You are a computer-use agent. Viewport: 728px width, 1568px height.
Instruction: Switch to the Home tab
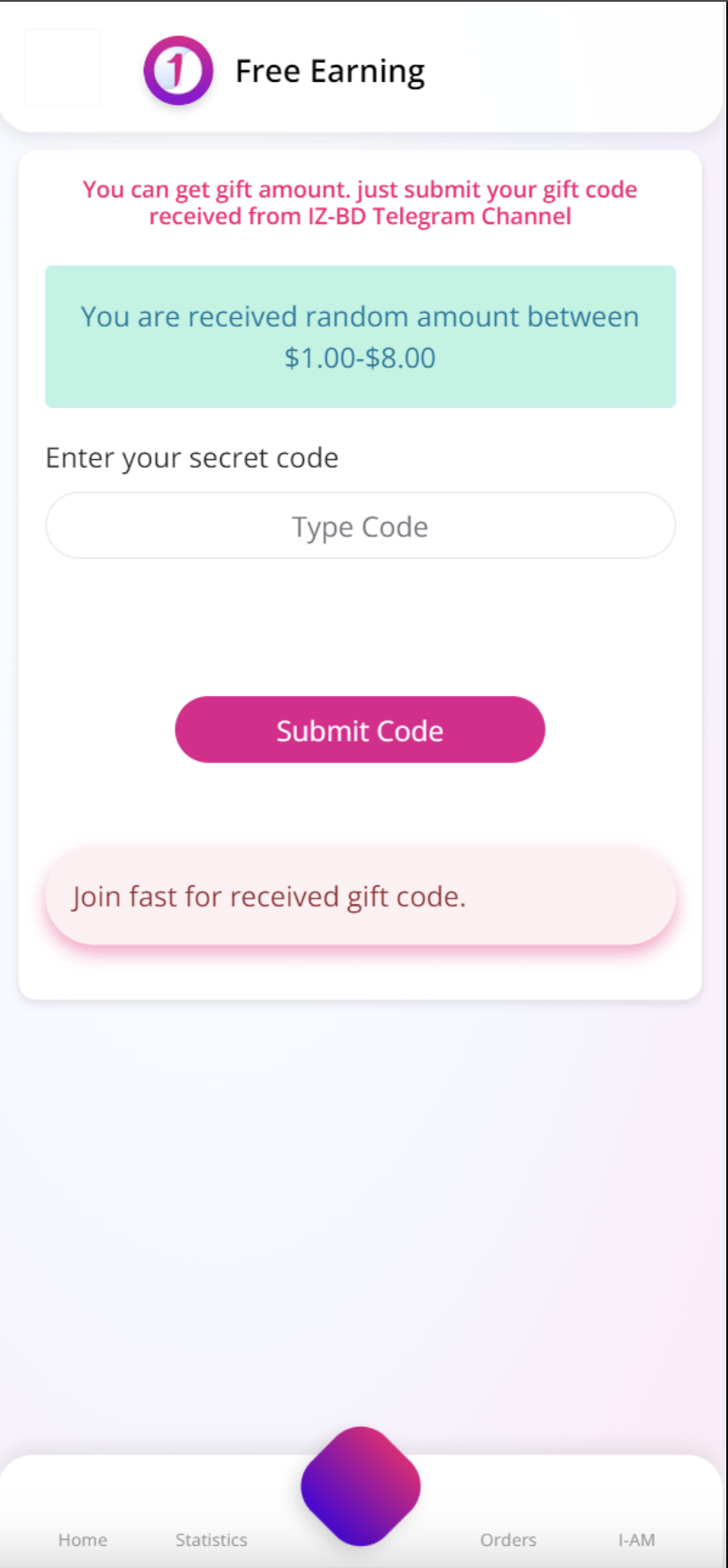pyautogui.click(x=83, y=1539)
